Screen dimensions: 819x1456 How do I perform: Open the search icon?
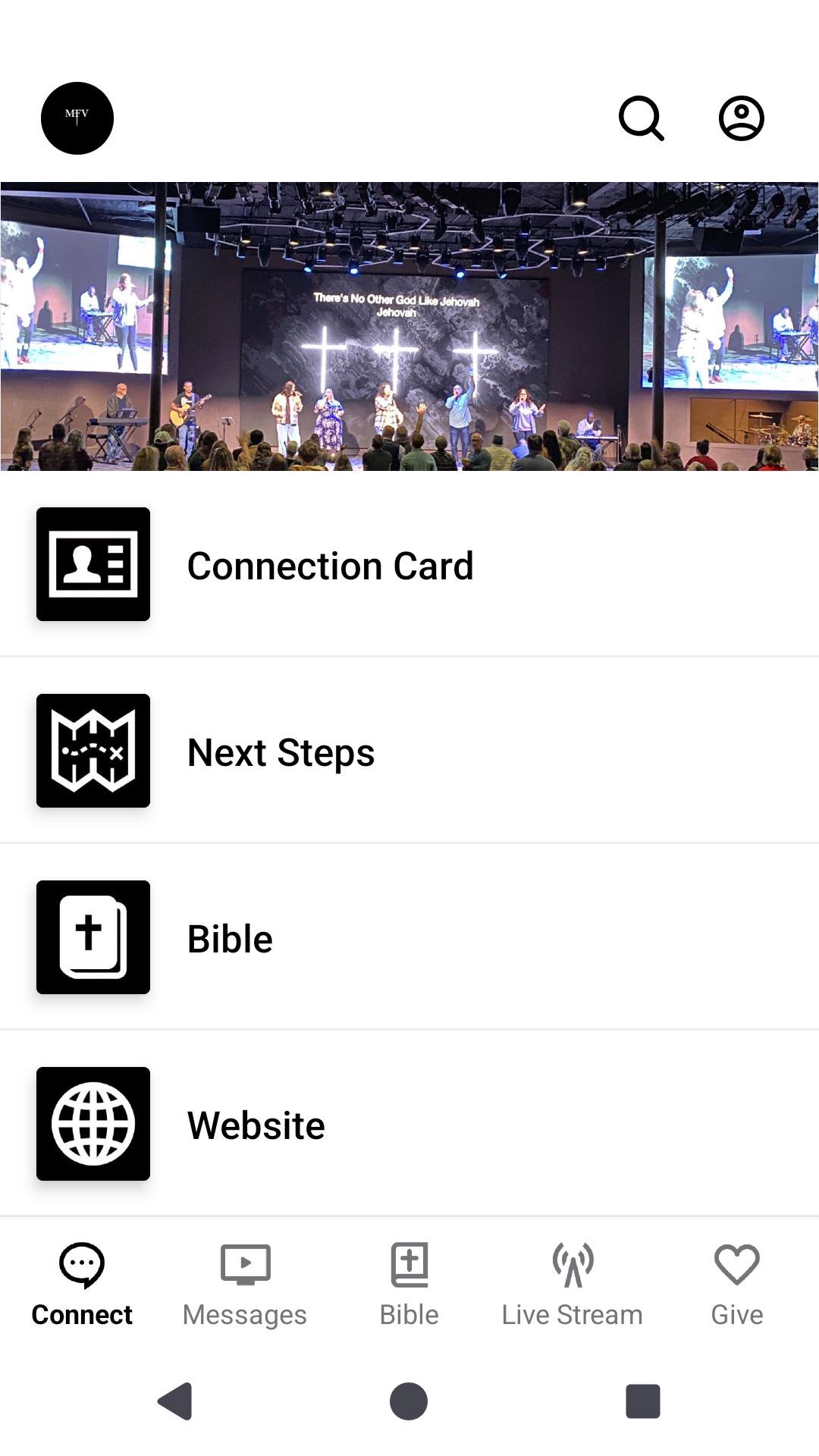tap(642, 118)
